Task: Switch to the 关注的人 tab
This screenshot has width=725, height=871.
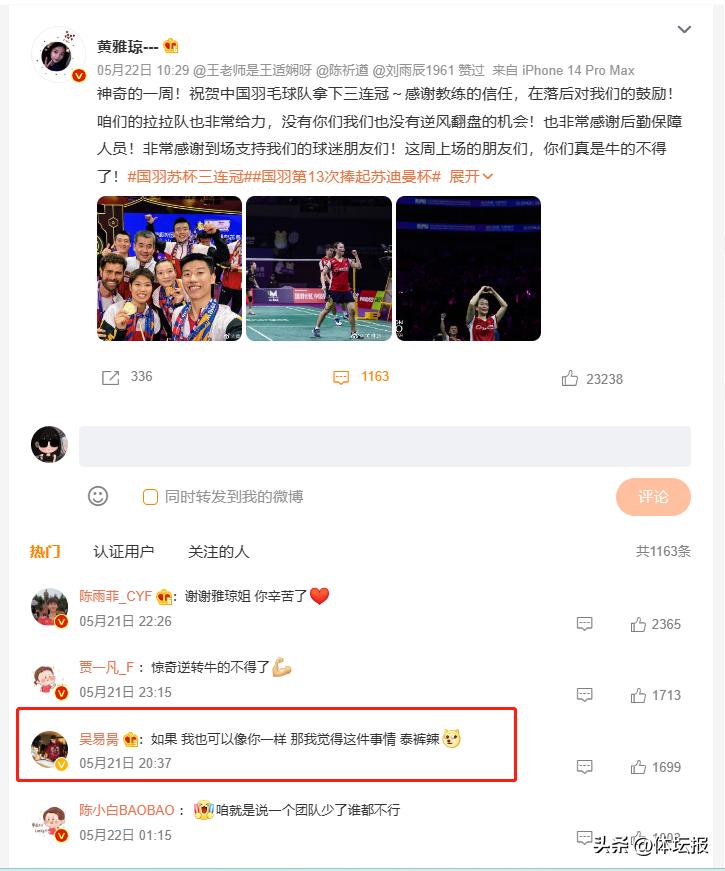Action: point(218,551)
